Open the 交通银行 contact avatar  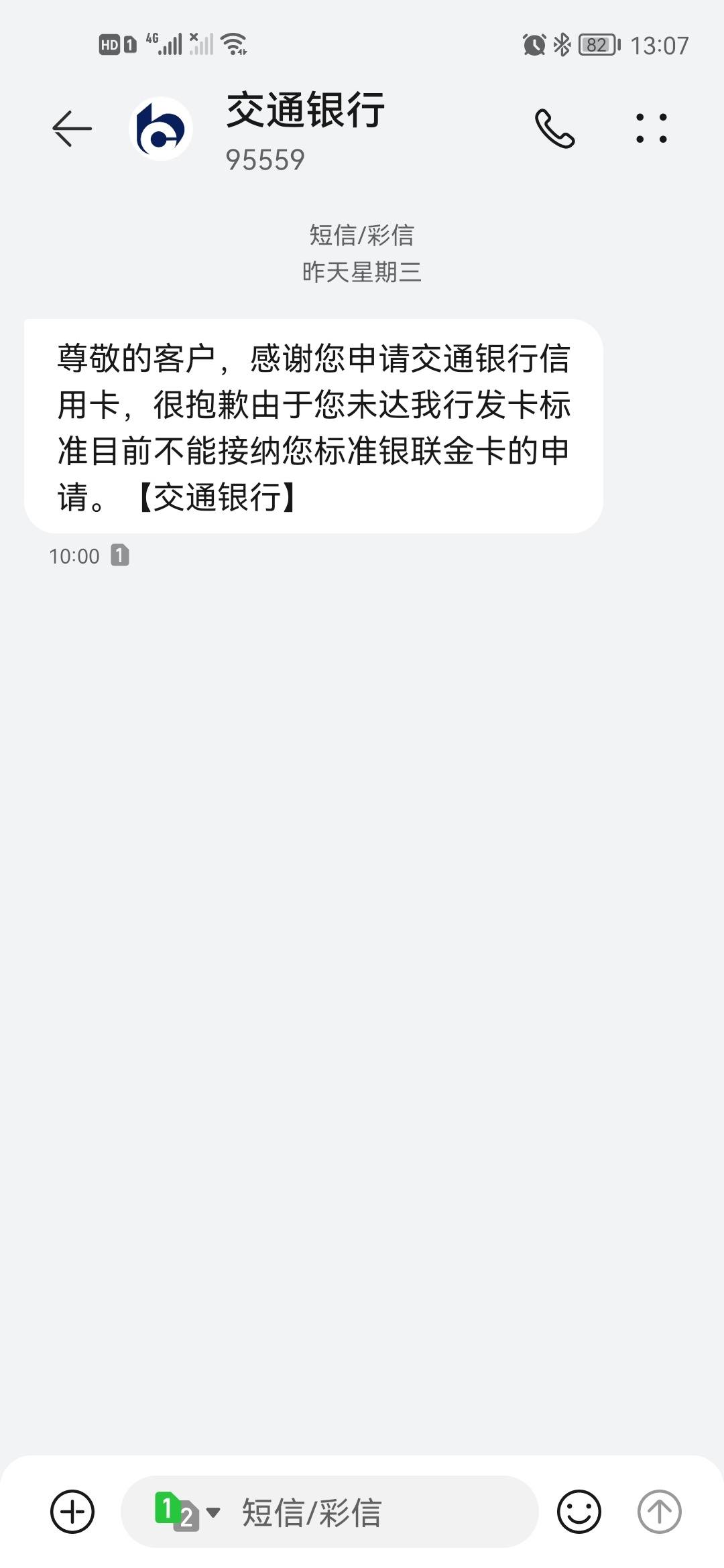click(x=161, y=129)
